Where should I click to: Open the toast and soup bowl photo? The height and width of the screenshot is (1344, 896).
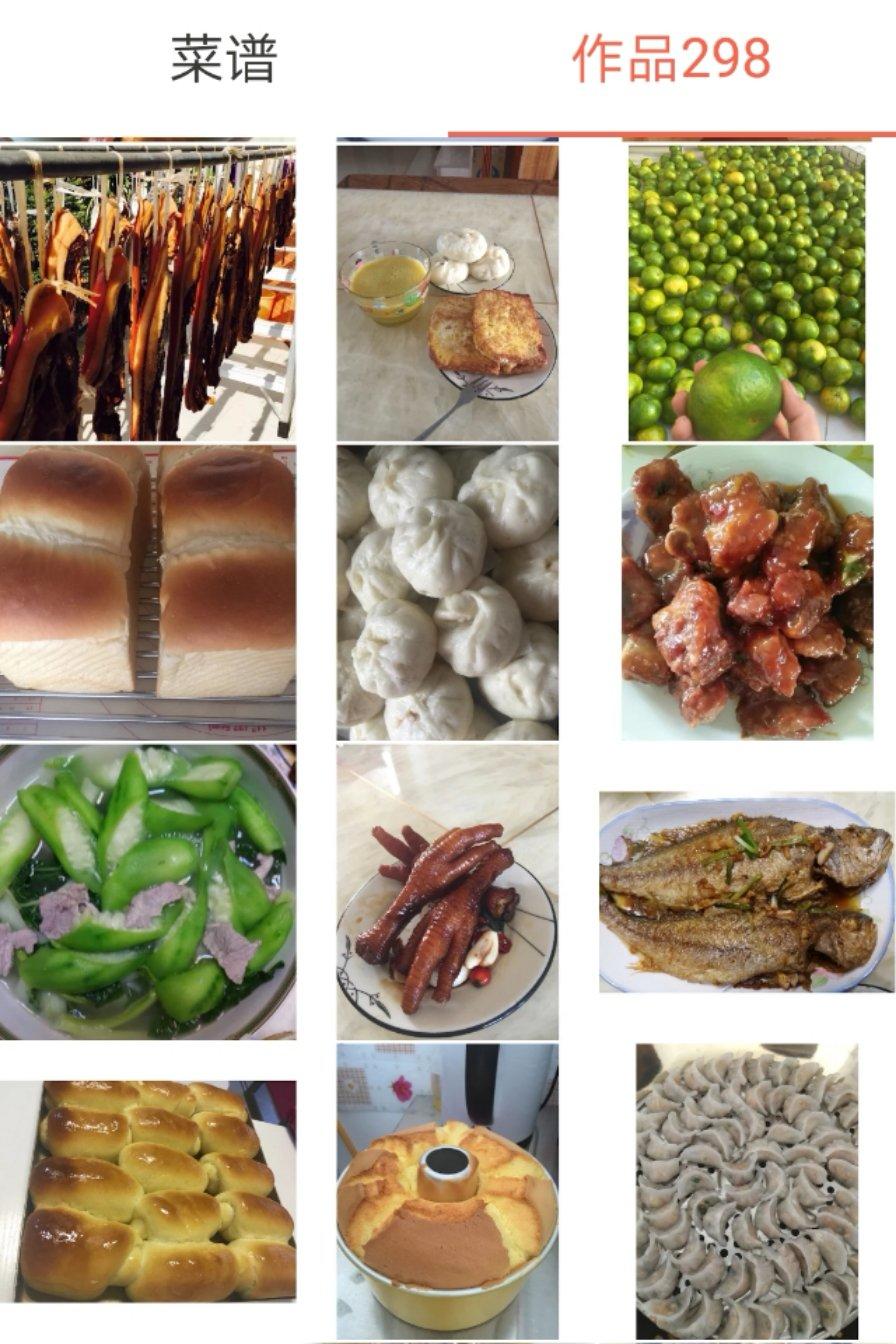pyautogui.click(x=447, y=292)
